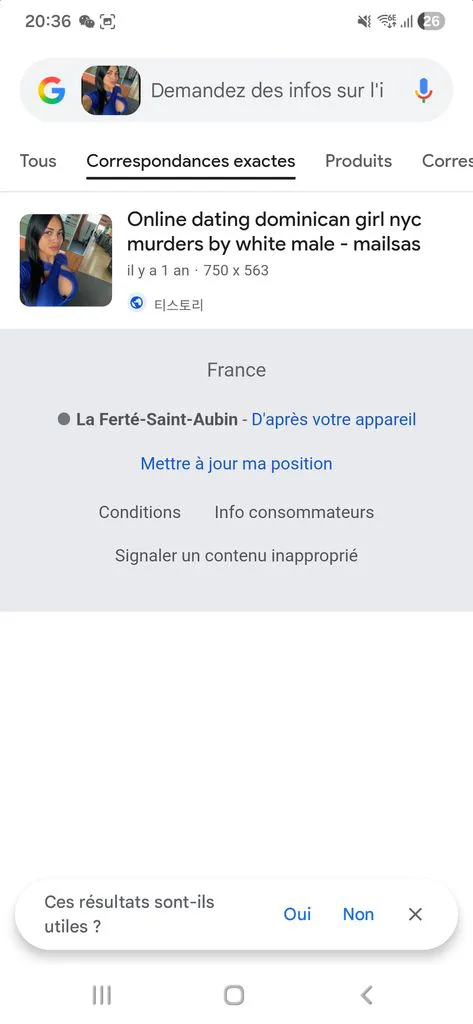
Task: Open the Google logo in search bar
Action: click(x=52, y=90)
